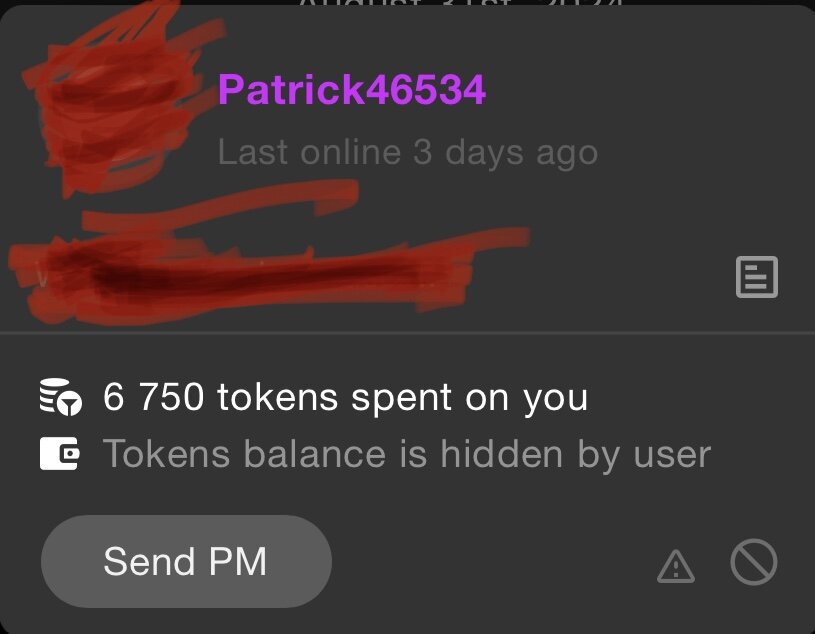Image resolution: width=815 pixels, height=634 pixels.
Task: Open the notes icon on the user card
Action: click(756, 277)
